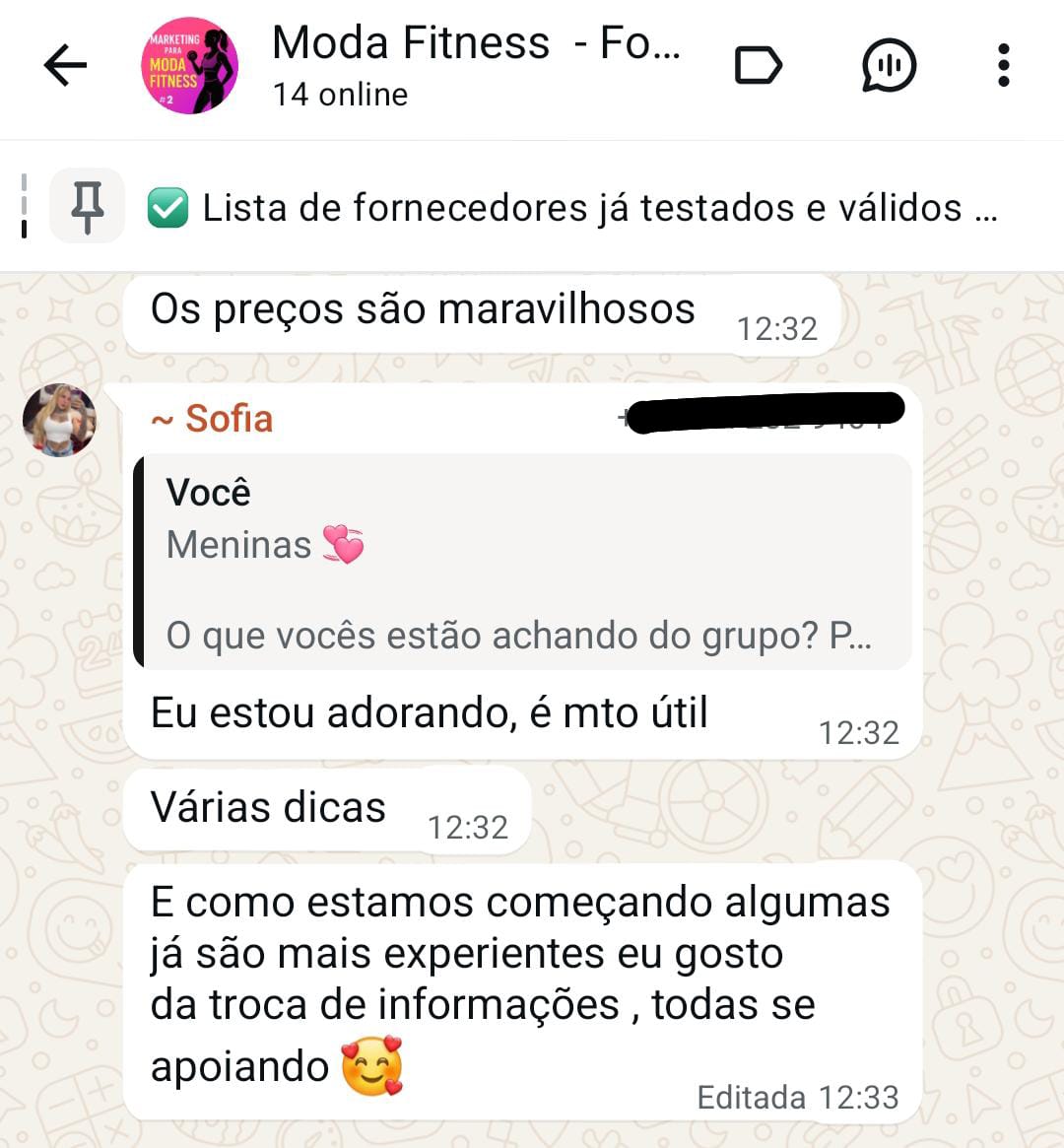The image size is (1064, 1148).
Task: Tap the back arrow to exit chat
Action: pyautogui.click(x=64, y=65)
